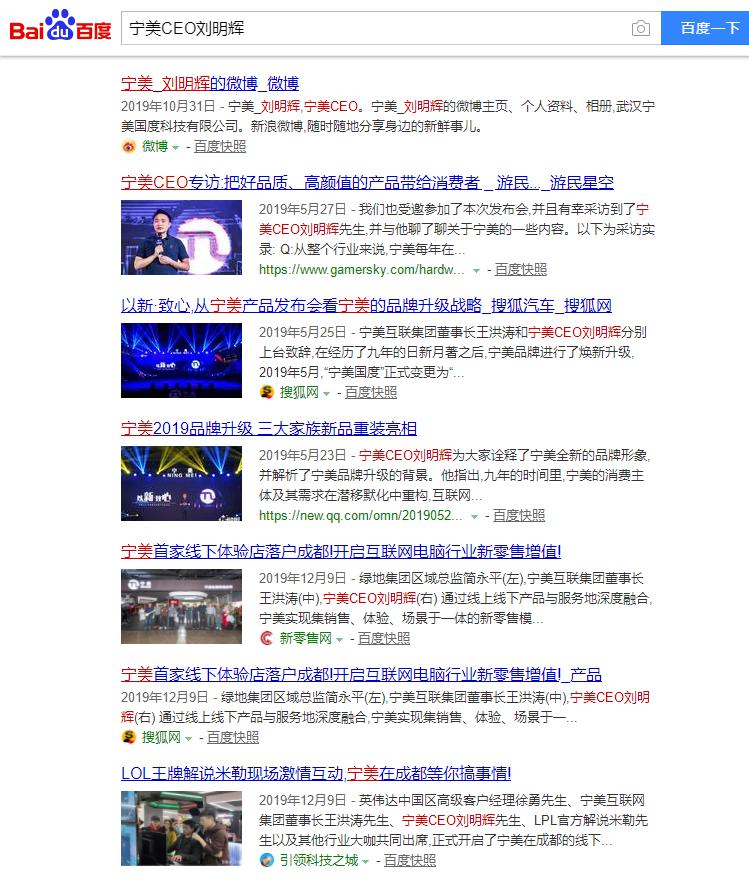
Task: Open 百度快照 next to gamersky.com URL
Action: [521, 269]
